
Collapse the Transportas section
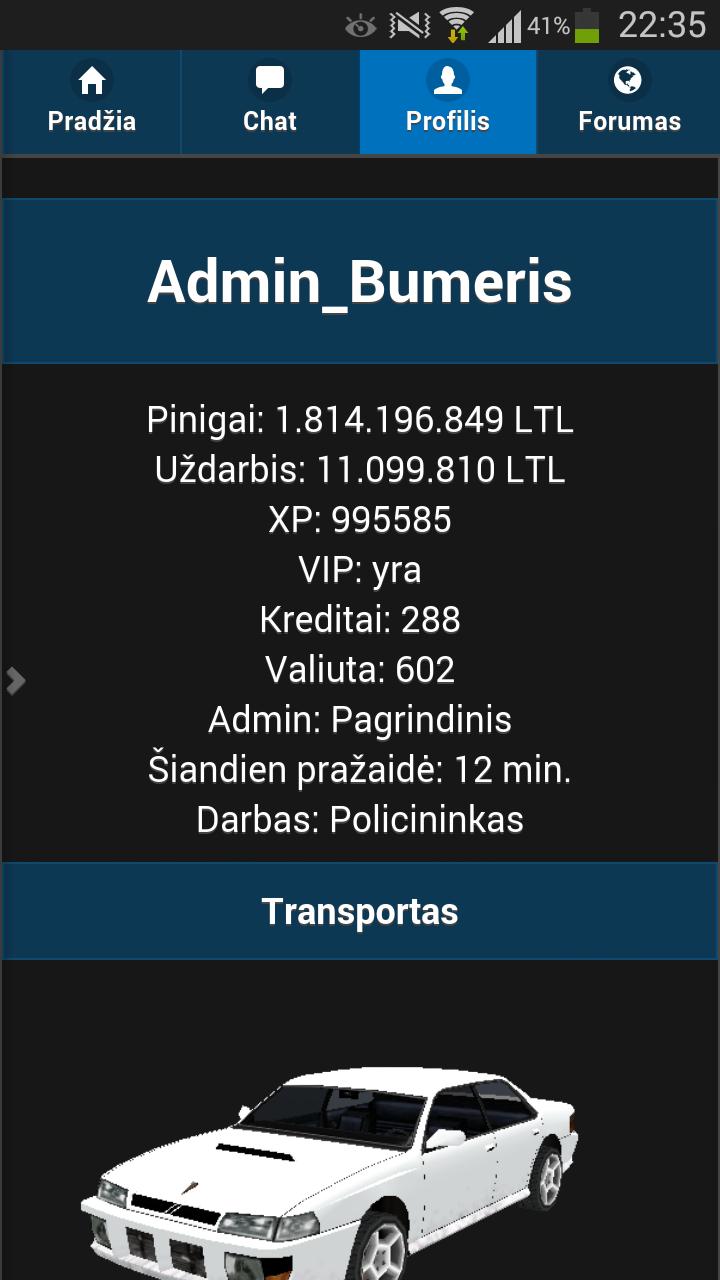click(360, 910)
